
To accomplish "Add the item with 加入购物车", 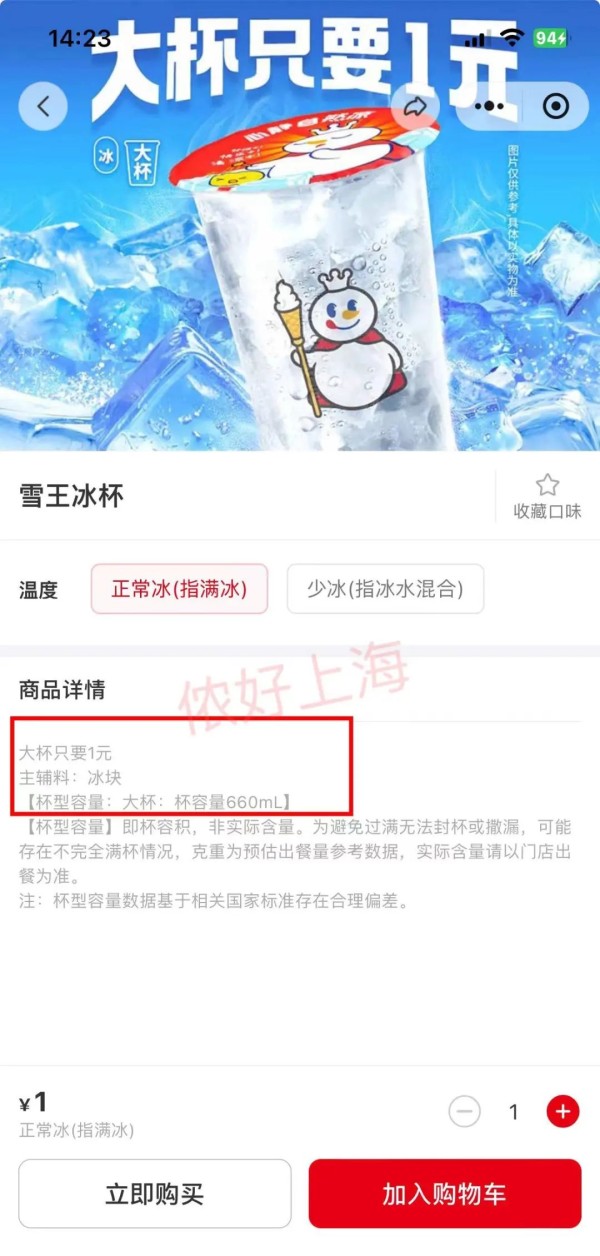I will click(x=444, y=1194).
